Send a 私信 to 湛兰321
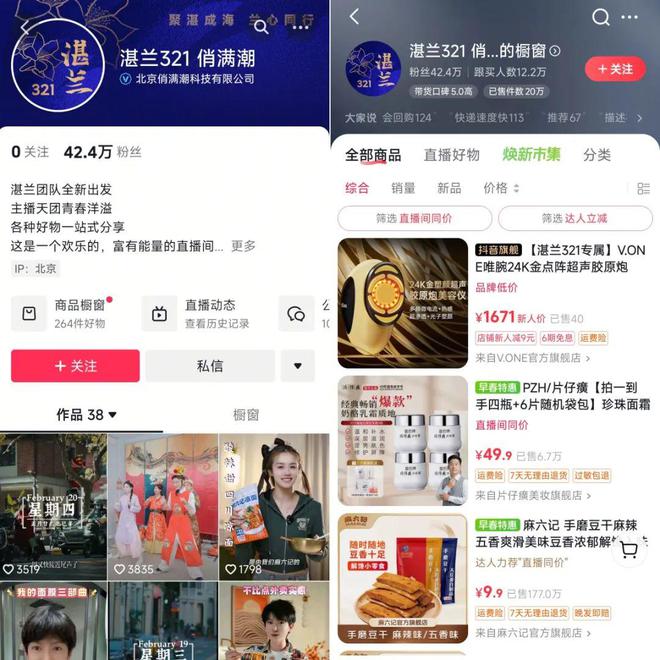The height and width of the screenshot is (660, 660). [209, 366]
